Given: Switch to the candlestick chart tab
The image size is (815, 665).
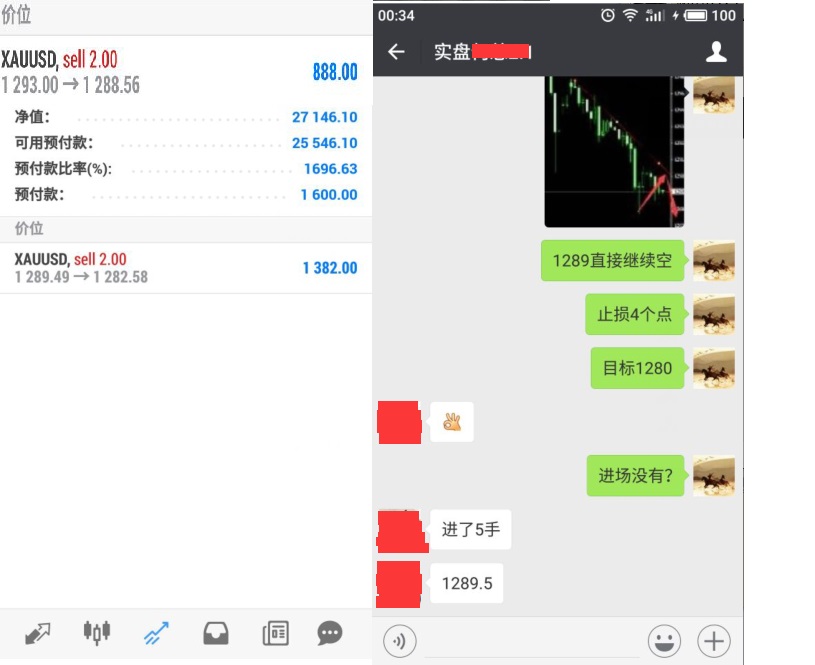Looking at the screenshot, I should (x=96, y=632).
